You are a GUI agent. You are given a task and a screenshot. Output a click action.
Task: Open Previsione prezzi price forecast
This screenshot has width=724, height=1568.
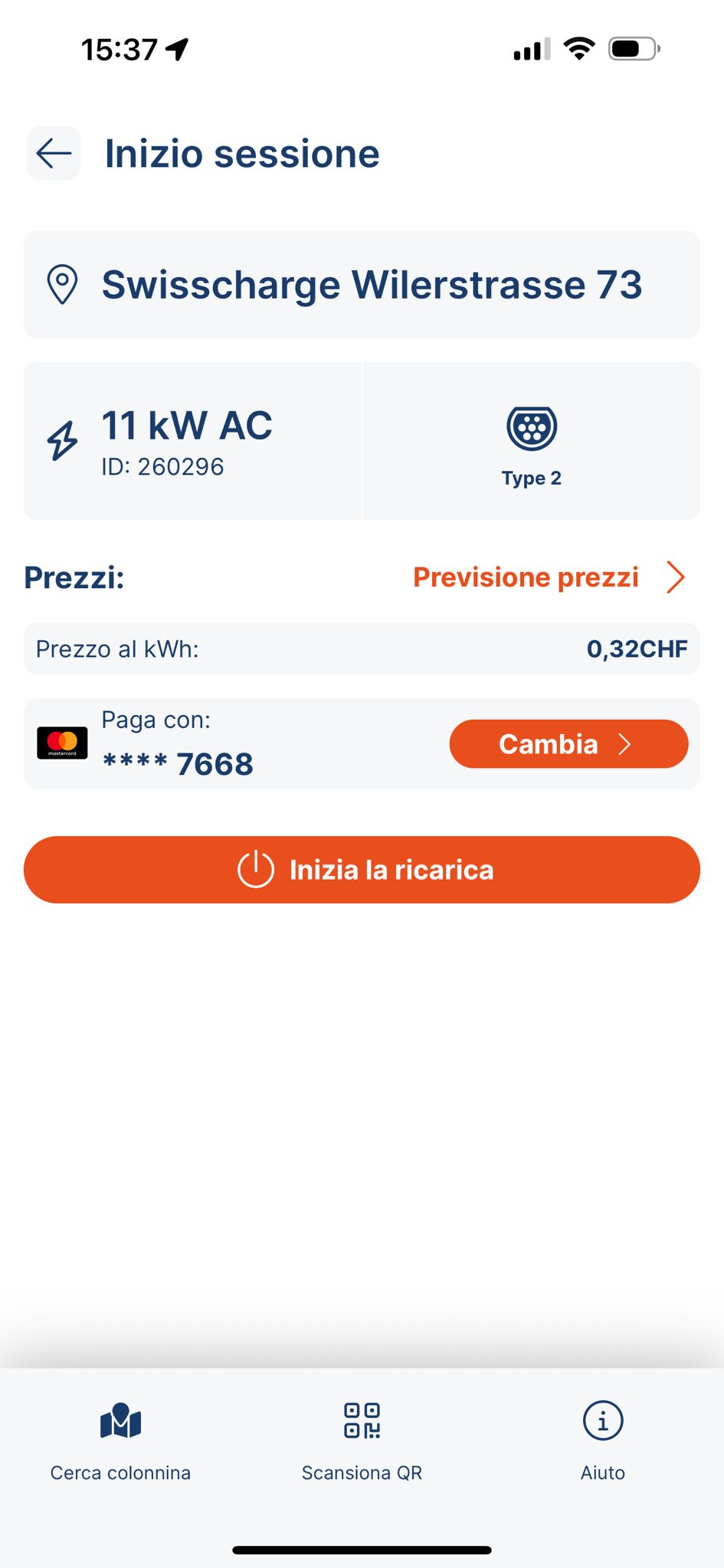click(x=547, y=577)
